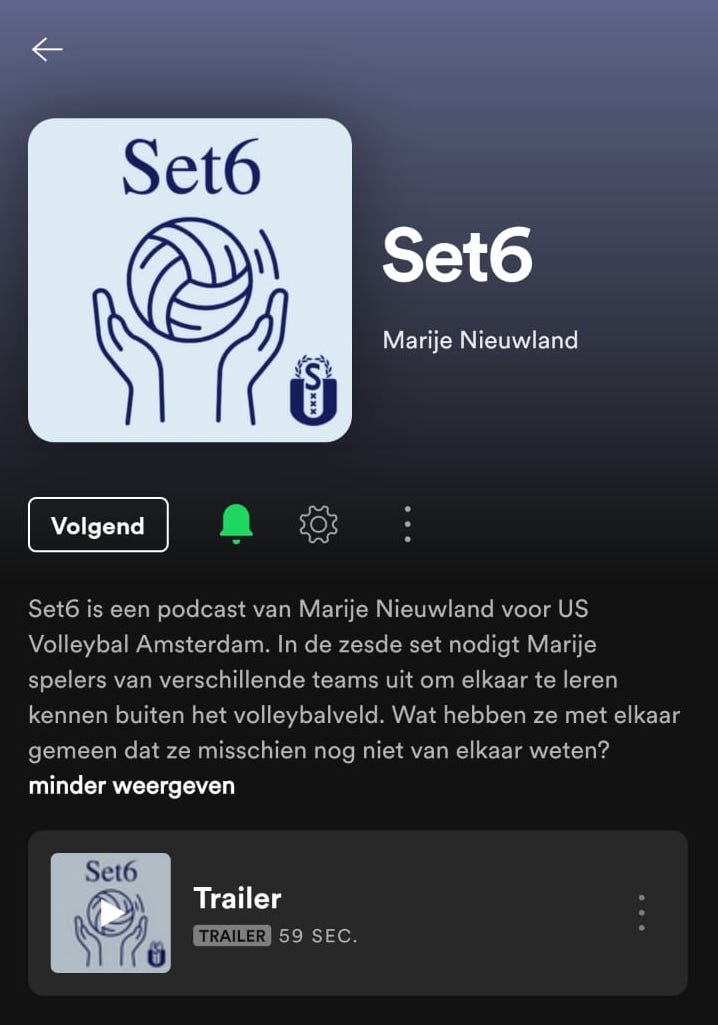Toggle the green notification bell
Viewport: 718px width, 1025px height.
(x=237, y=524)
